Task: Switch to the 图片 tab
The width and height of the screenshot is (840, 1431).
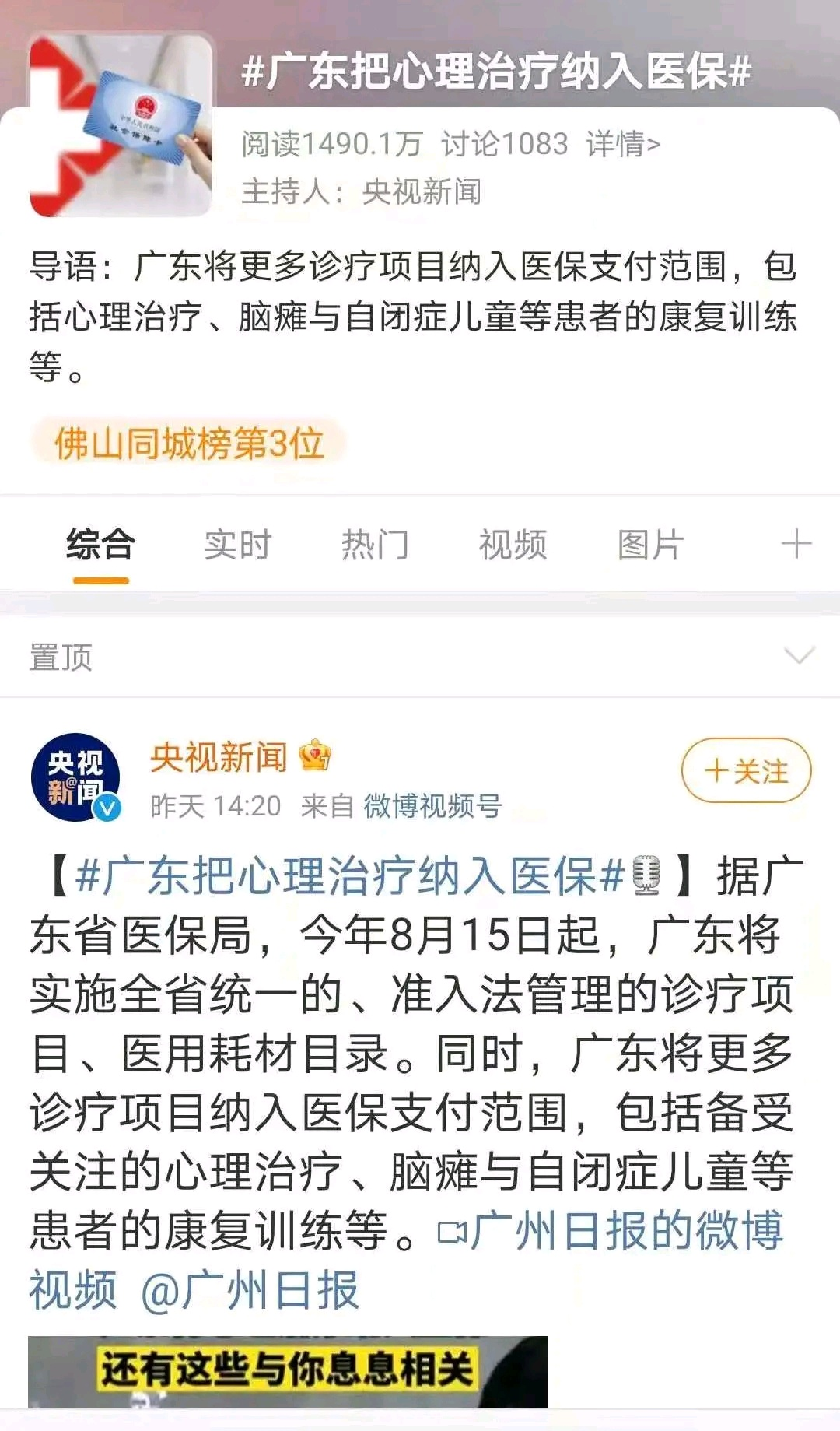Action: [x=650, y=545]
